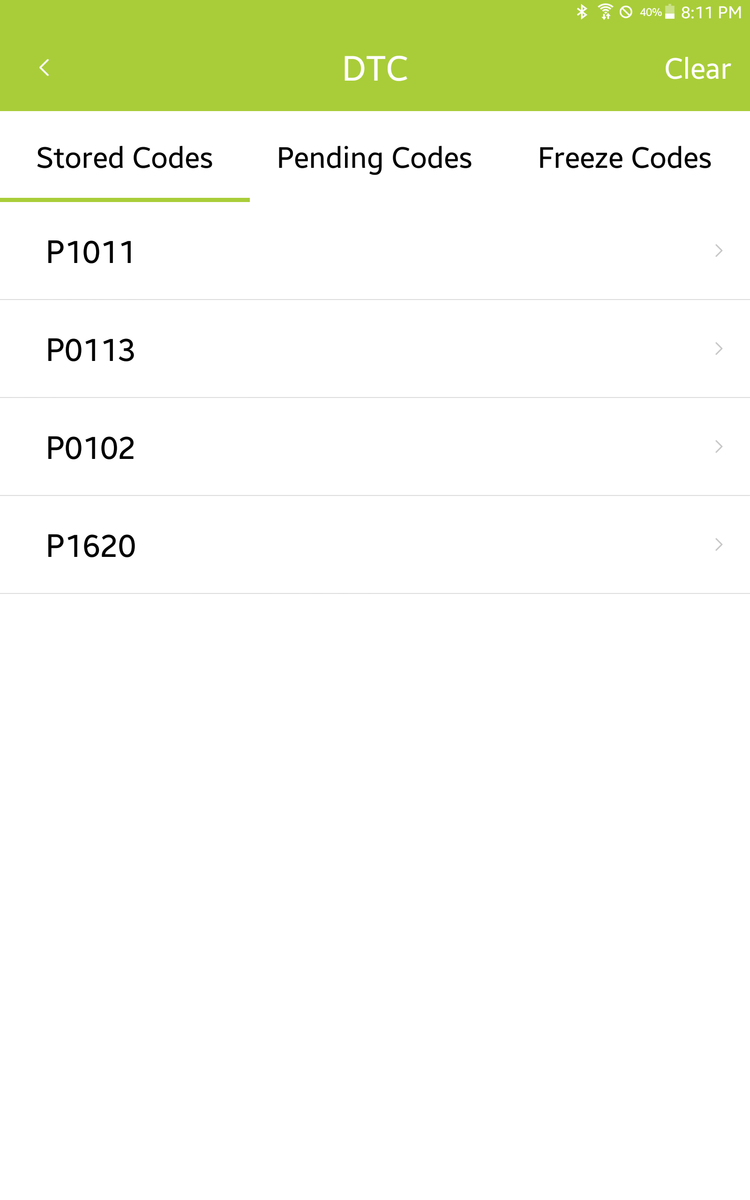The width and height of the screenshot is (750, 1200).
Task: Click the 40% battery percentage indicator
Action: coord(650,12)
